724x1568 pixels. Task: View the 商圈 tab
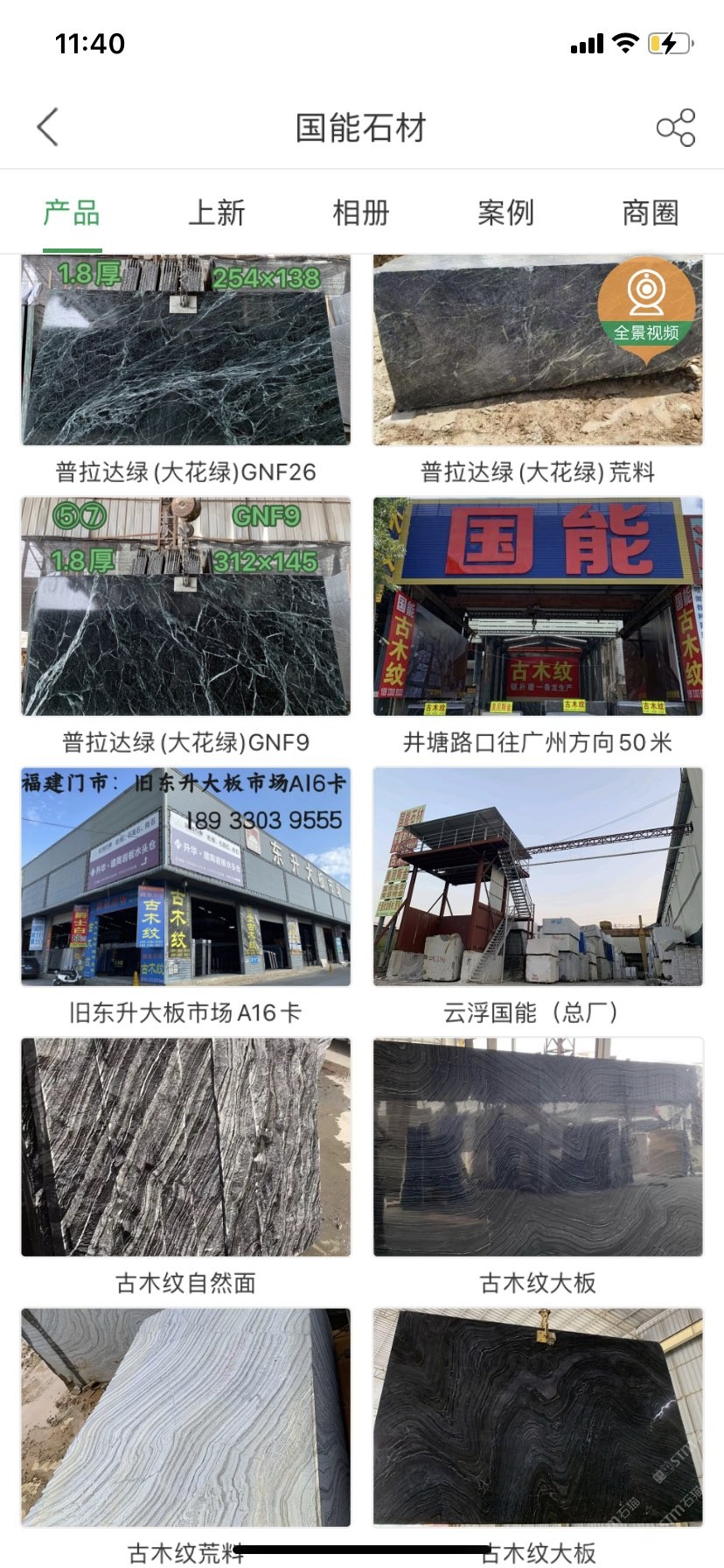(650, 213)
